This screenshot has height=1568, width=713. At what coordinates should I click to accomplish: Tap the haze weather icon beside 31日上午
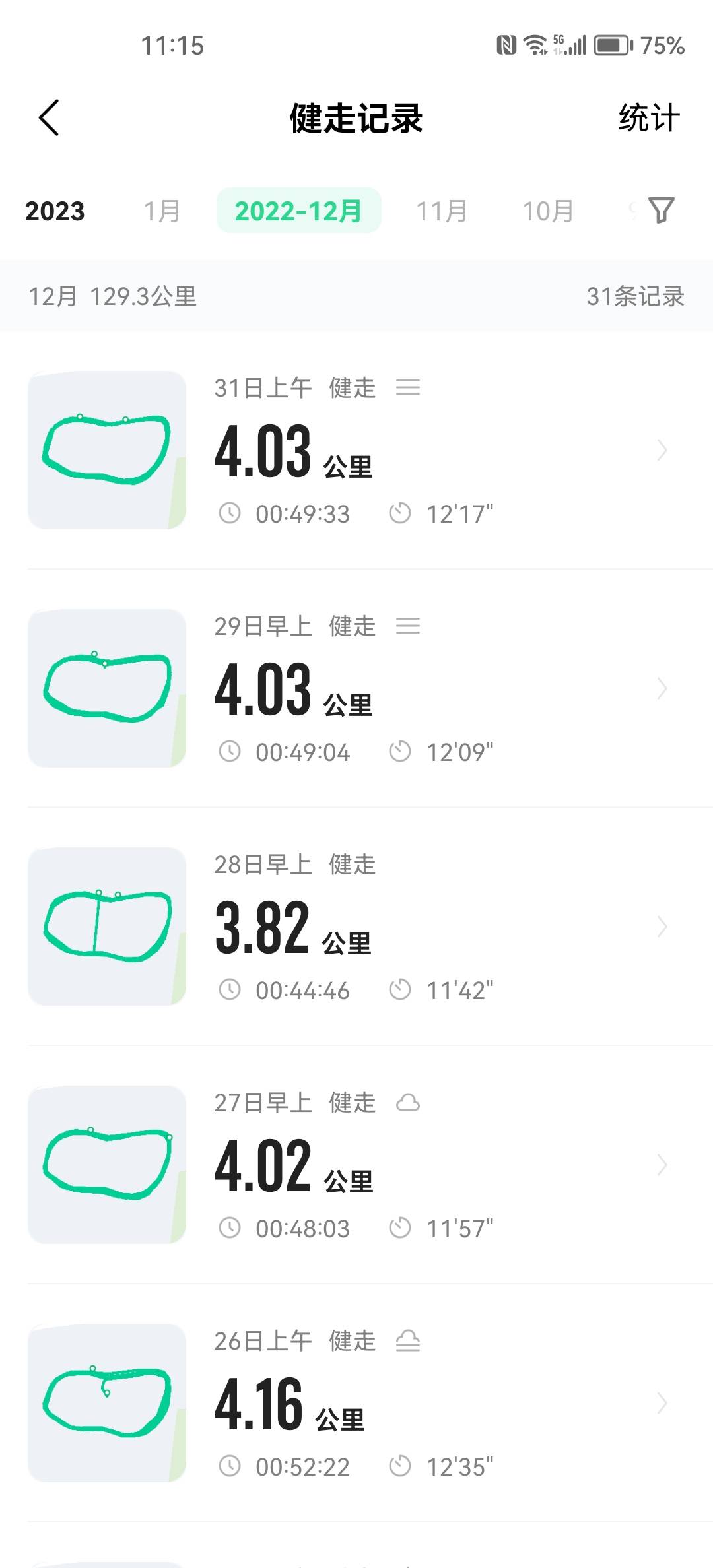(x=409, y=388)
